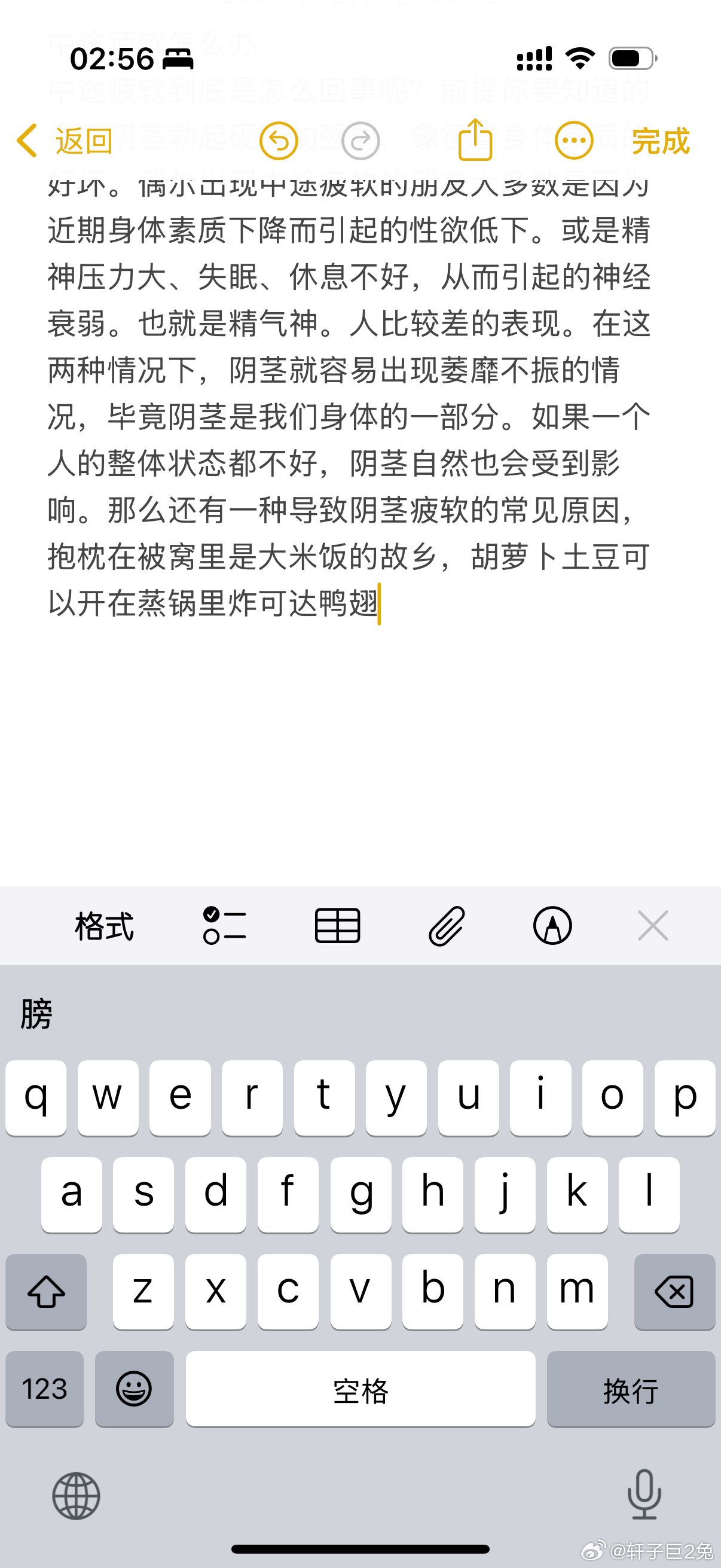Switch keyboard language with globe icon

76,1496
